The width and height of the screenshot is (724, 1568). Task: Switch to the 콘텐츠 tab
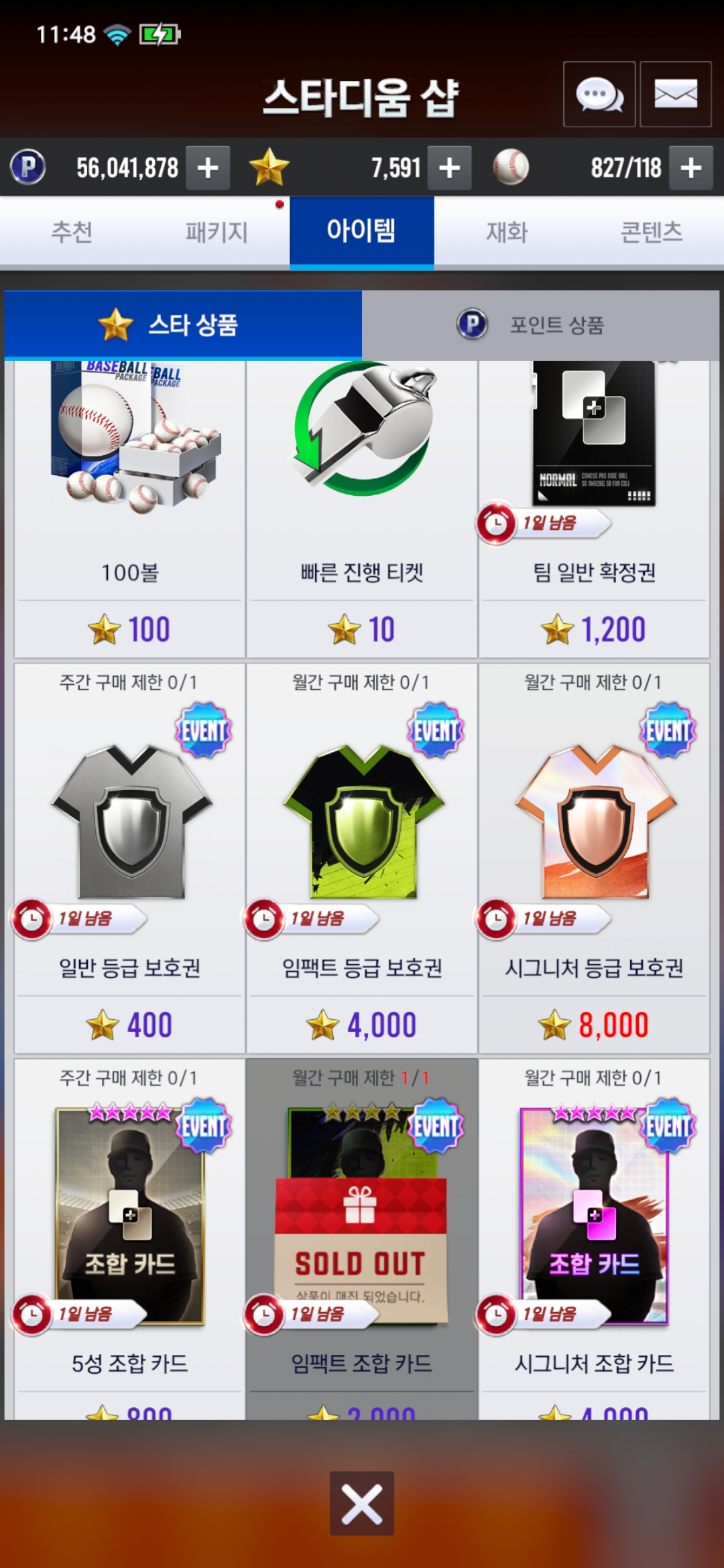coord(651,233)
